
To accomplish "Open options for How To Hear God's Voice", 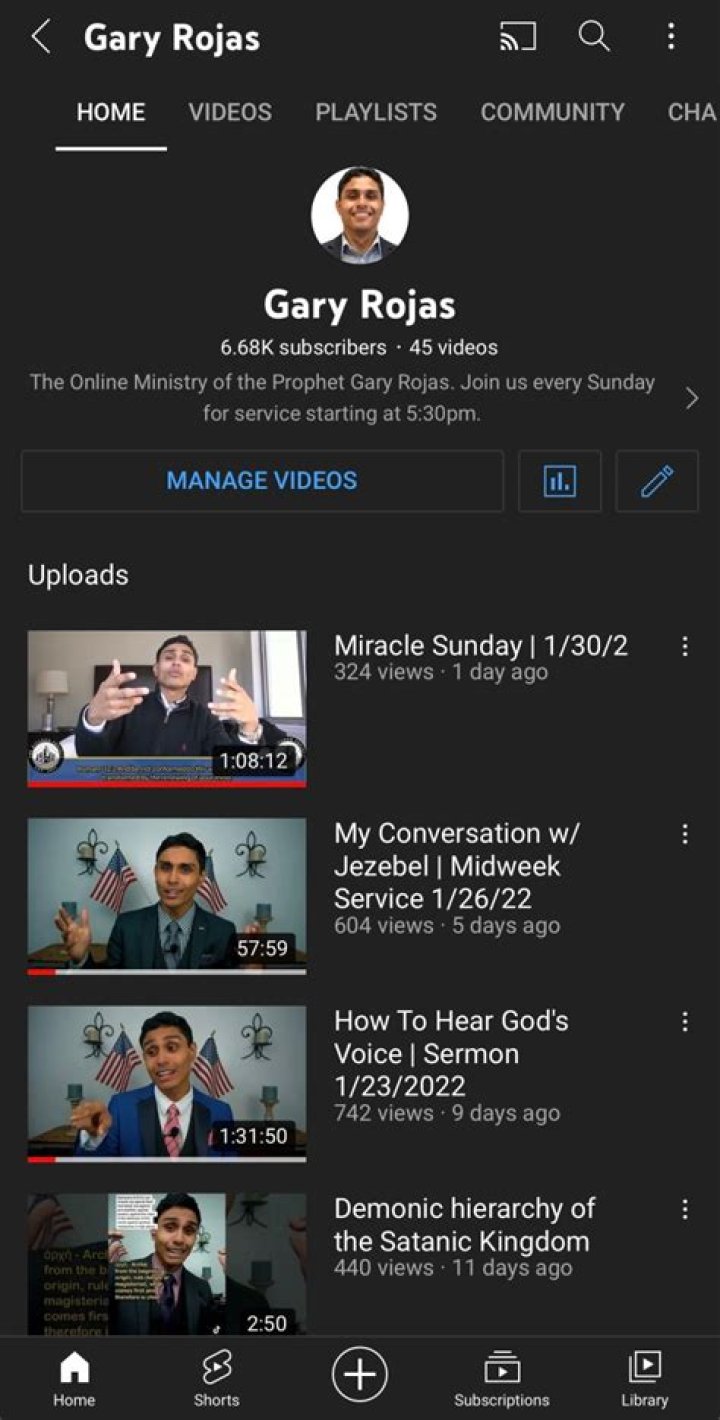I will (685, 1022).
